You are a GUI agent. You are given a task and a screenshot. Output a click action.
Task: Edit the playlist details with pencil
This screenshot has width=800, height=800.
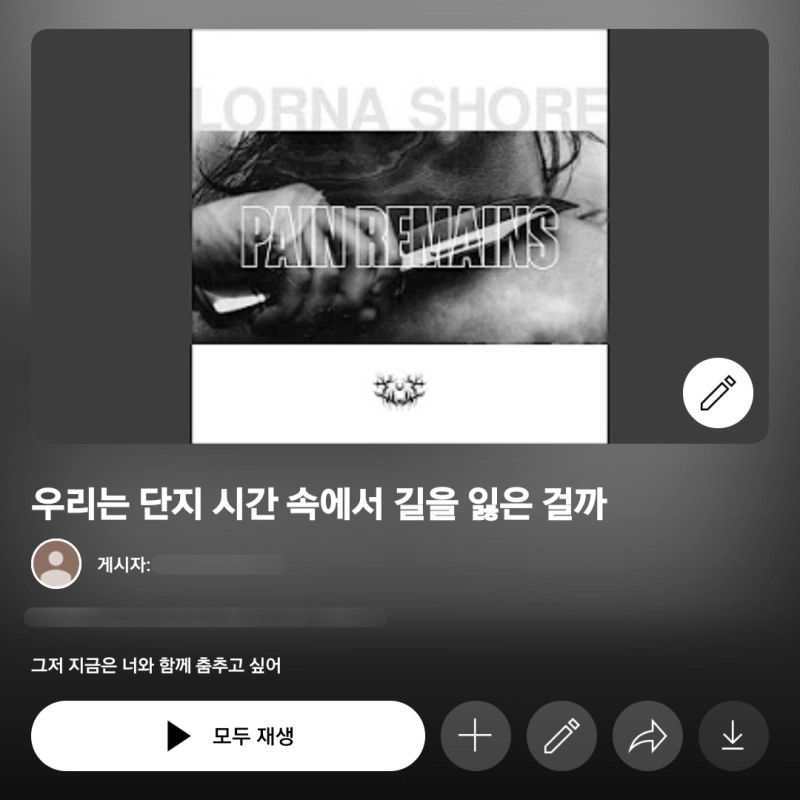pyautogui.click(x=561, y=736)
